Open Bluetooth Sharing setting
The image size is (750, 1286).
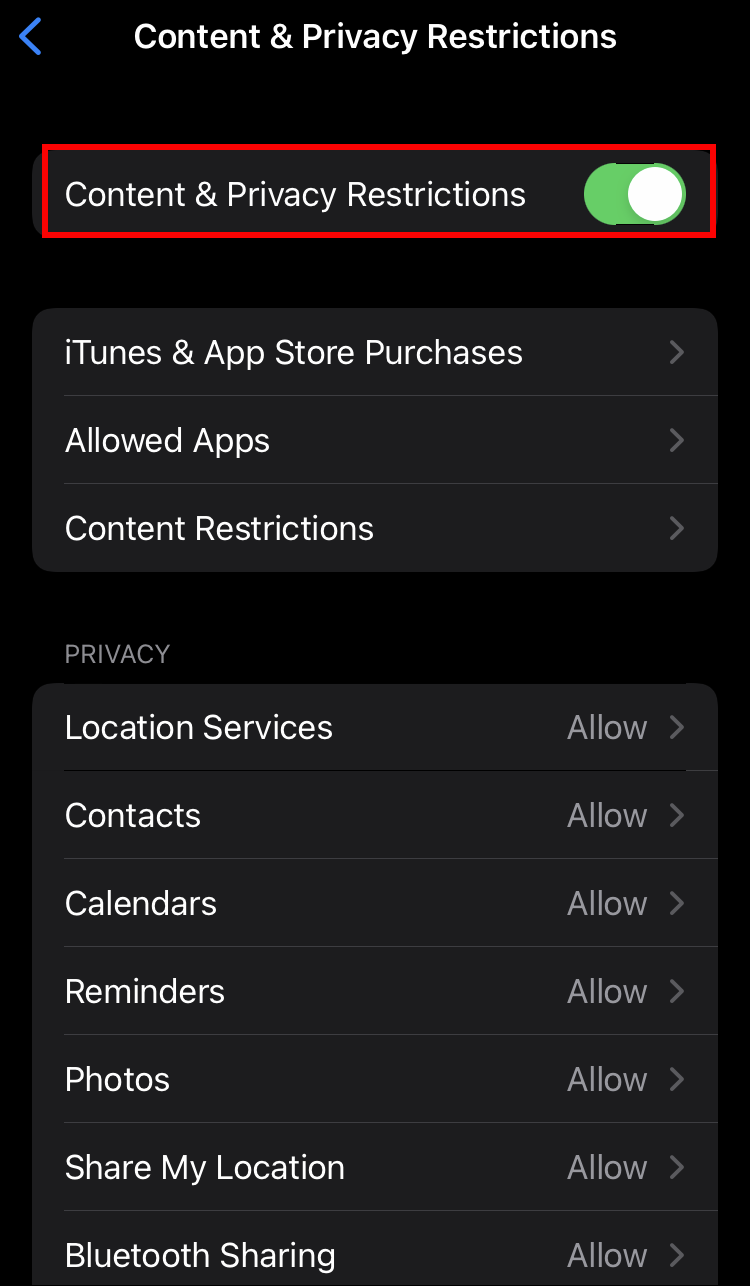pyautogui.click(x=375, y=1254)
